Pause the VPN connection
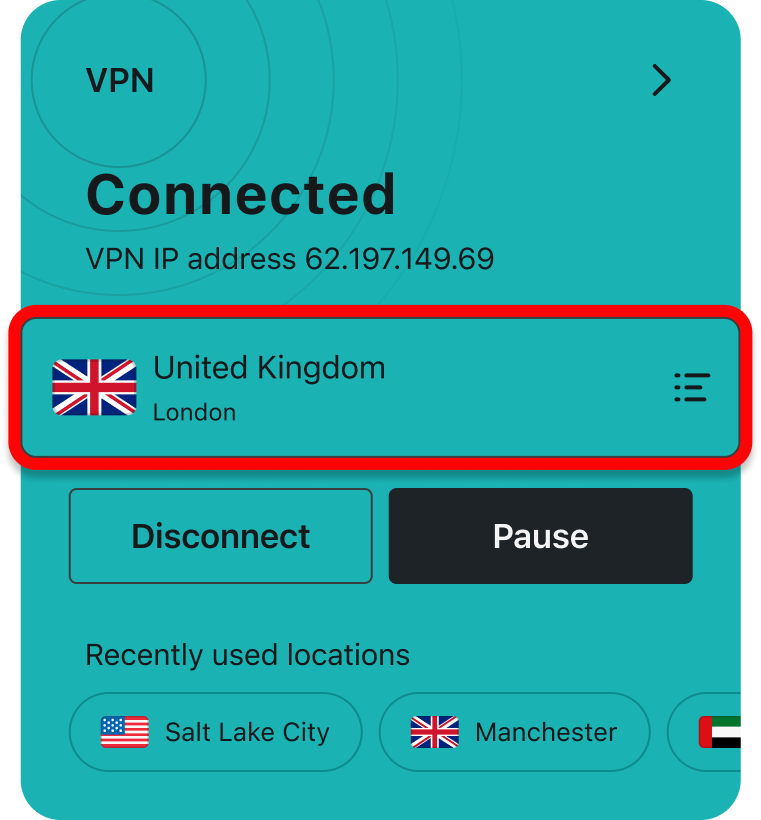Screen dimensions: 761x820 point(540,536)
